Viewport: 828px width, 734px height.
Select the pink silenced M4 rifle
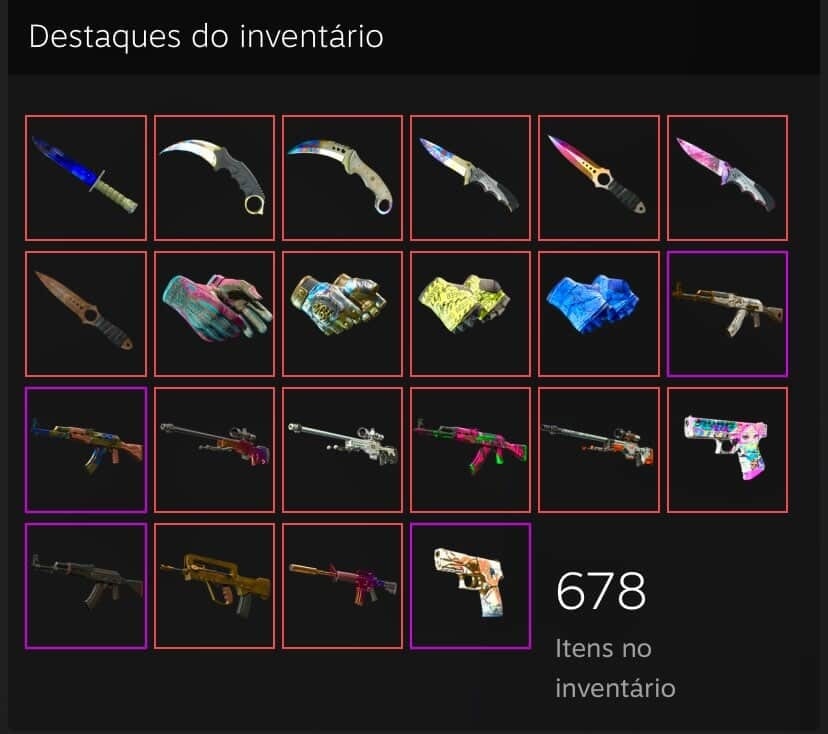pyautogui.click(x=342, y=585)
